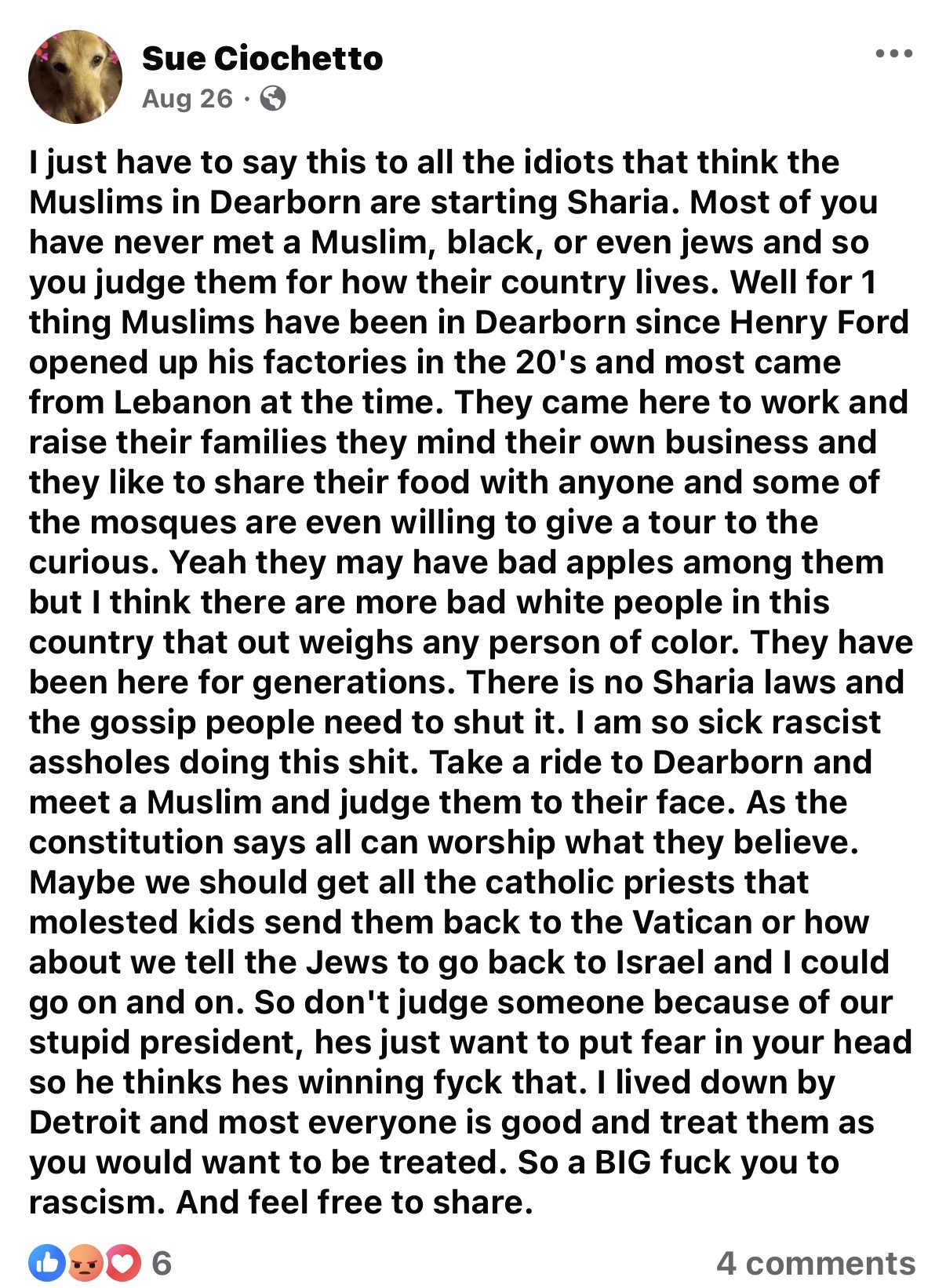Open Sue Ciochetto's profile from her name
Viewport: 946px width, 1288px height.
coord(262,58)
